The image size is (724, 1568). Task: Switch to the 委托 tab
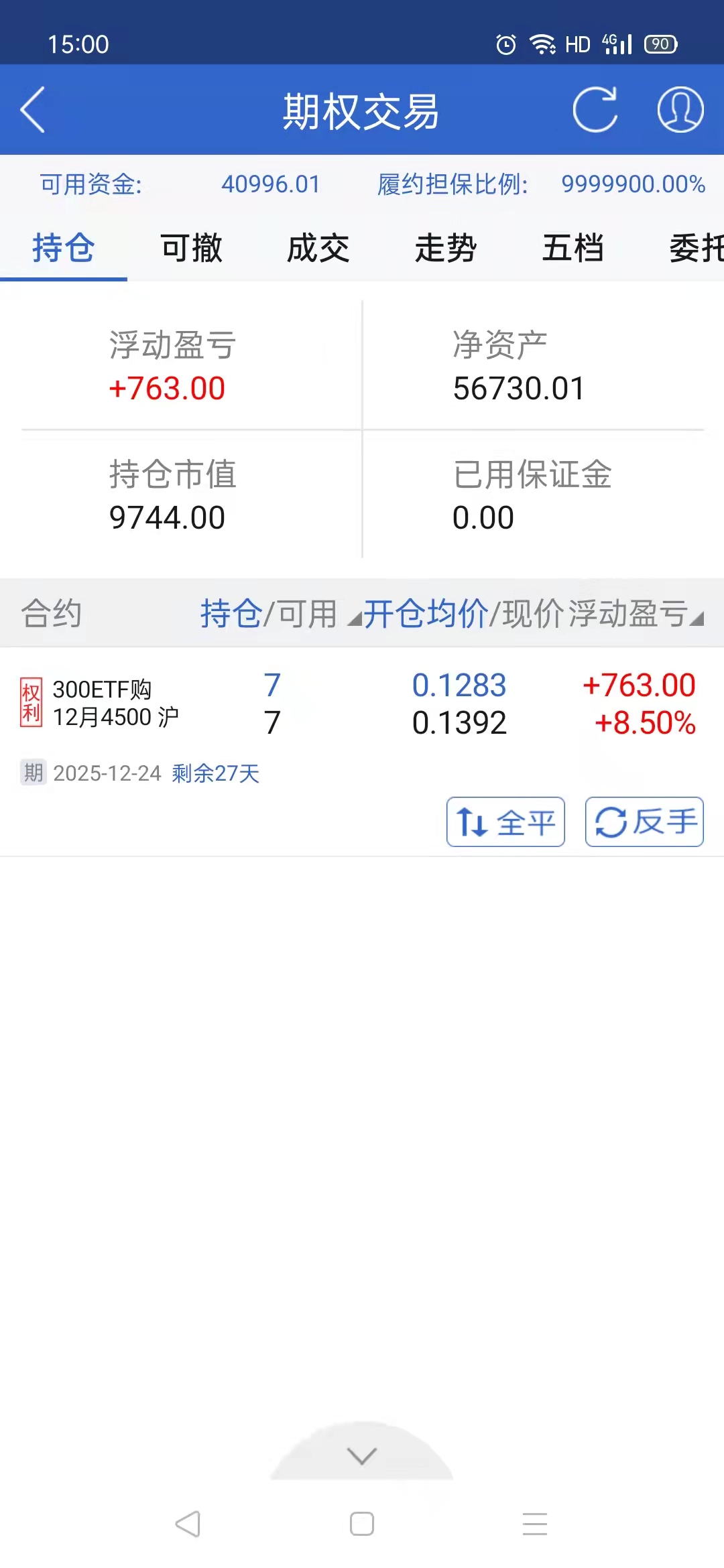696,249
